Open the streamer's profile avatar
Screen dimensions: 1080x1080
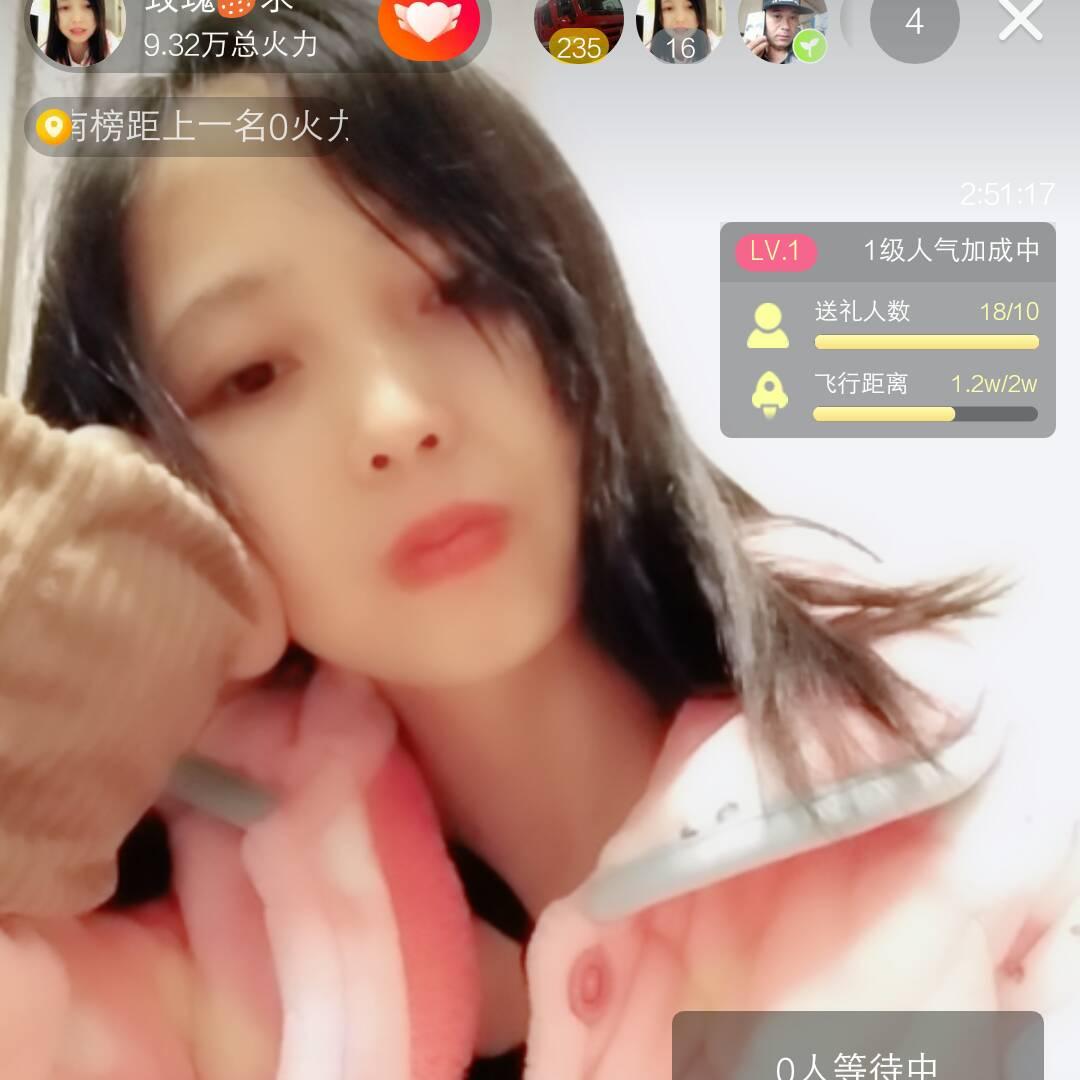click(x=76, y=28)
